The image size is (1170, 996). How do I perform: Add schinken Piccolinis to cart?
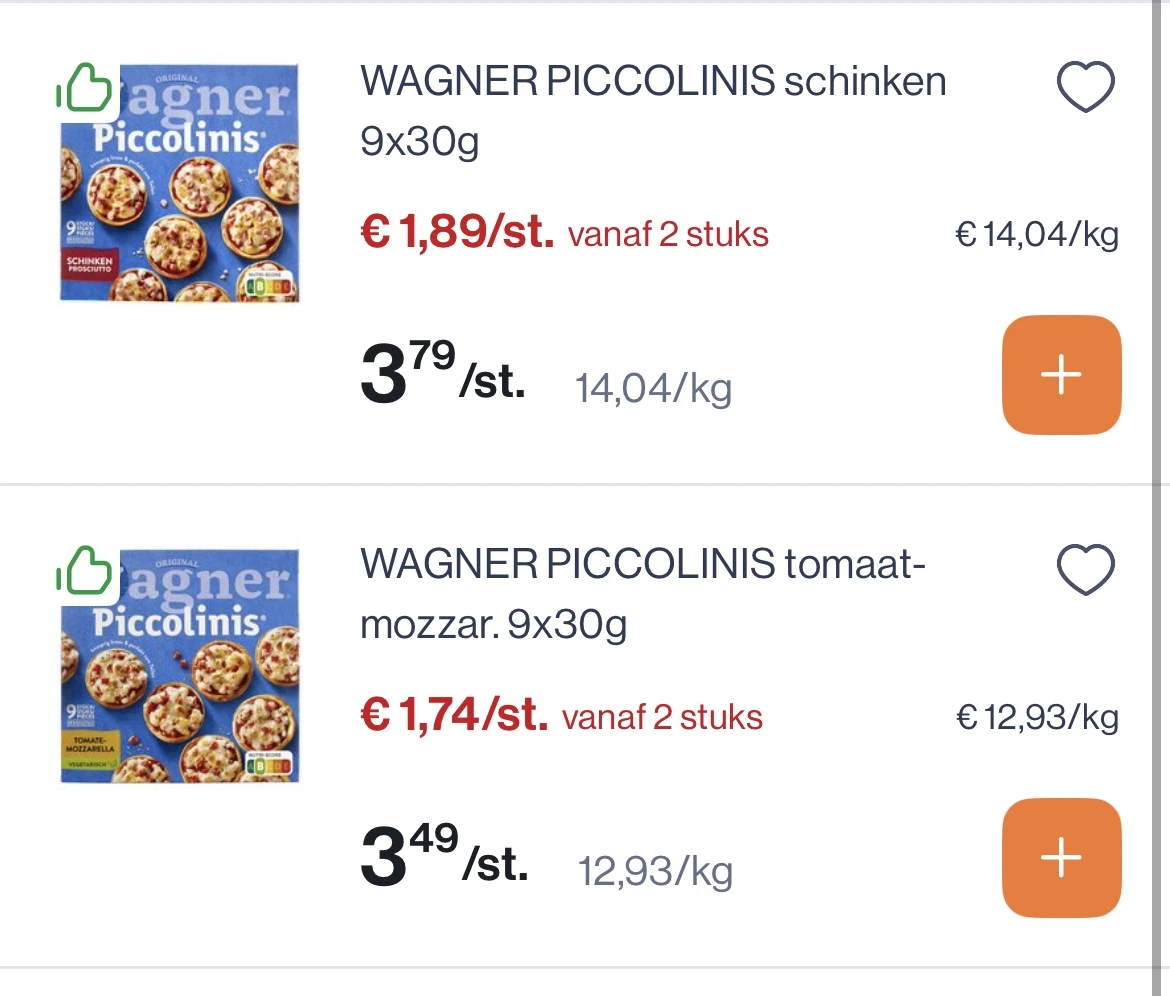pyautogui.click(x=1061, y=375)
